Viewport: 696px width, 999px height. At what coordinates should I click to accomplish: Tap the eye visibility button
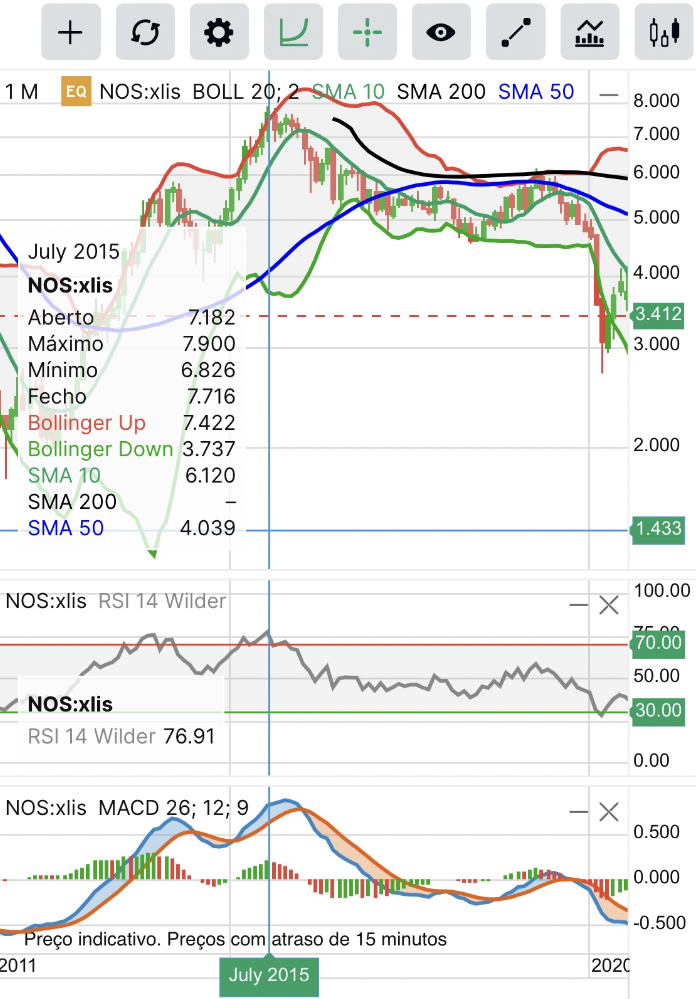(441, 32)
